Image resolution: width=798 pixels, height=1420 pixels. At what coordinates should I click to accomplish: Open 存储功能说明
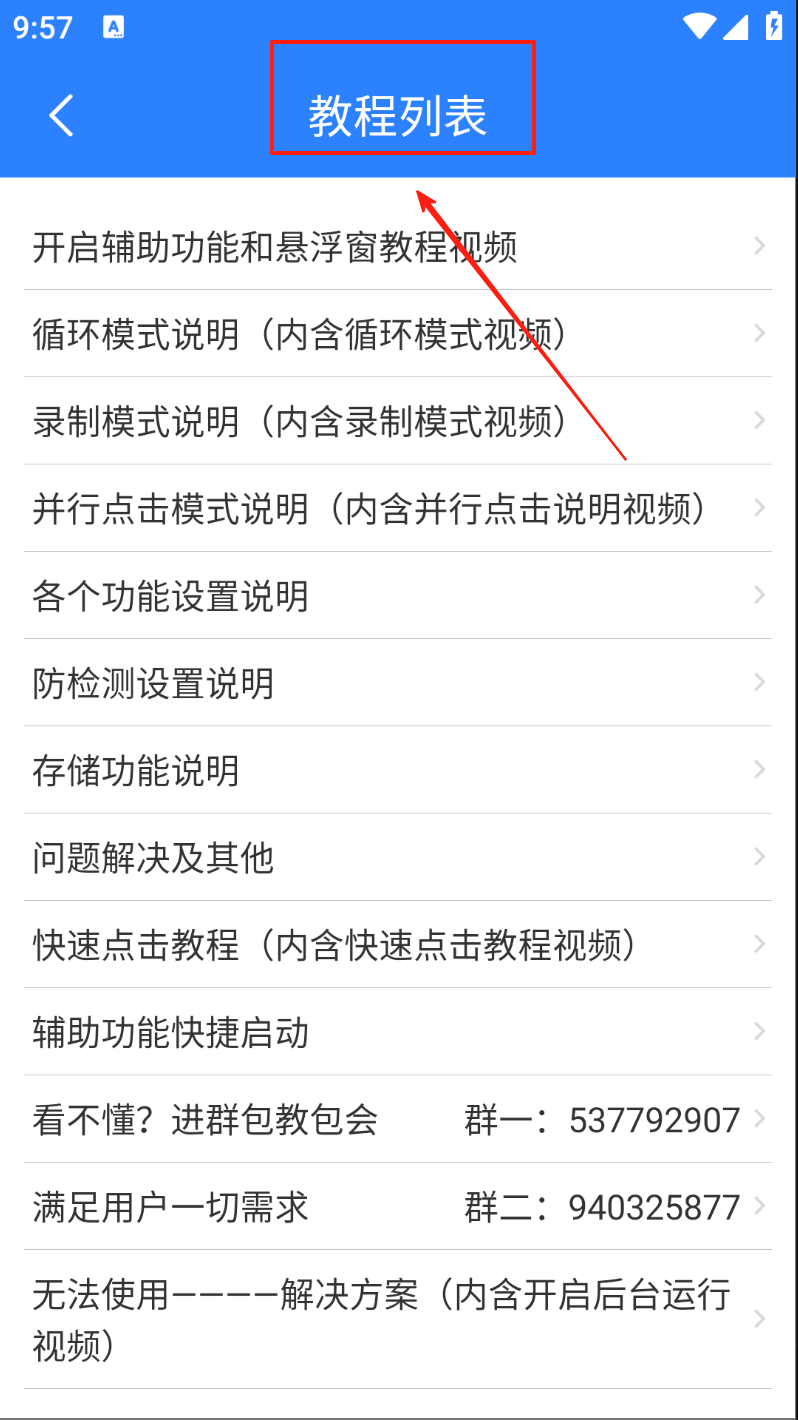click(x=398, y=770)
